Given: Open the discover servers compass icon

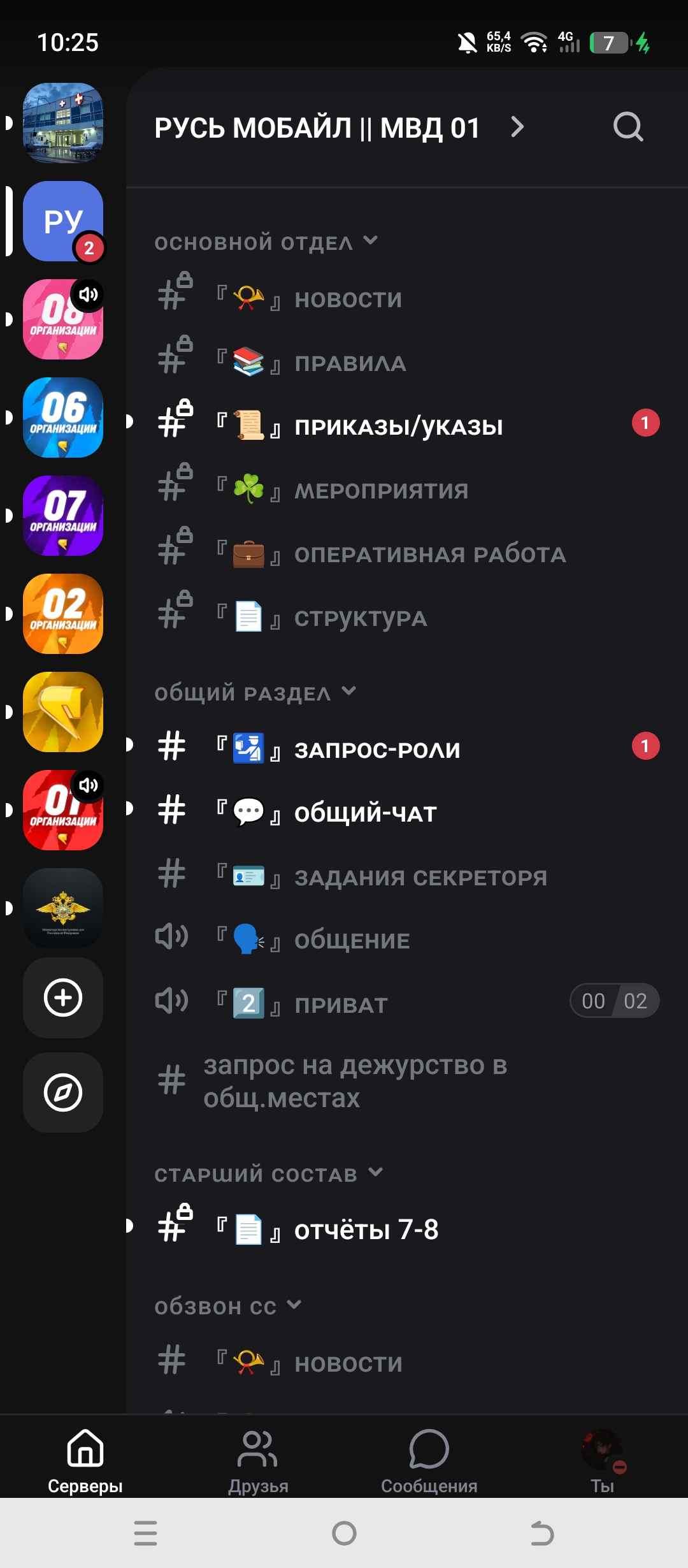Looking at the screenshot, I should [63, 1093].
